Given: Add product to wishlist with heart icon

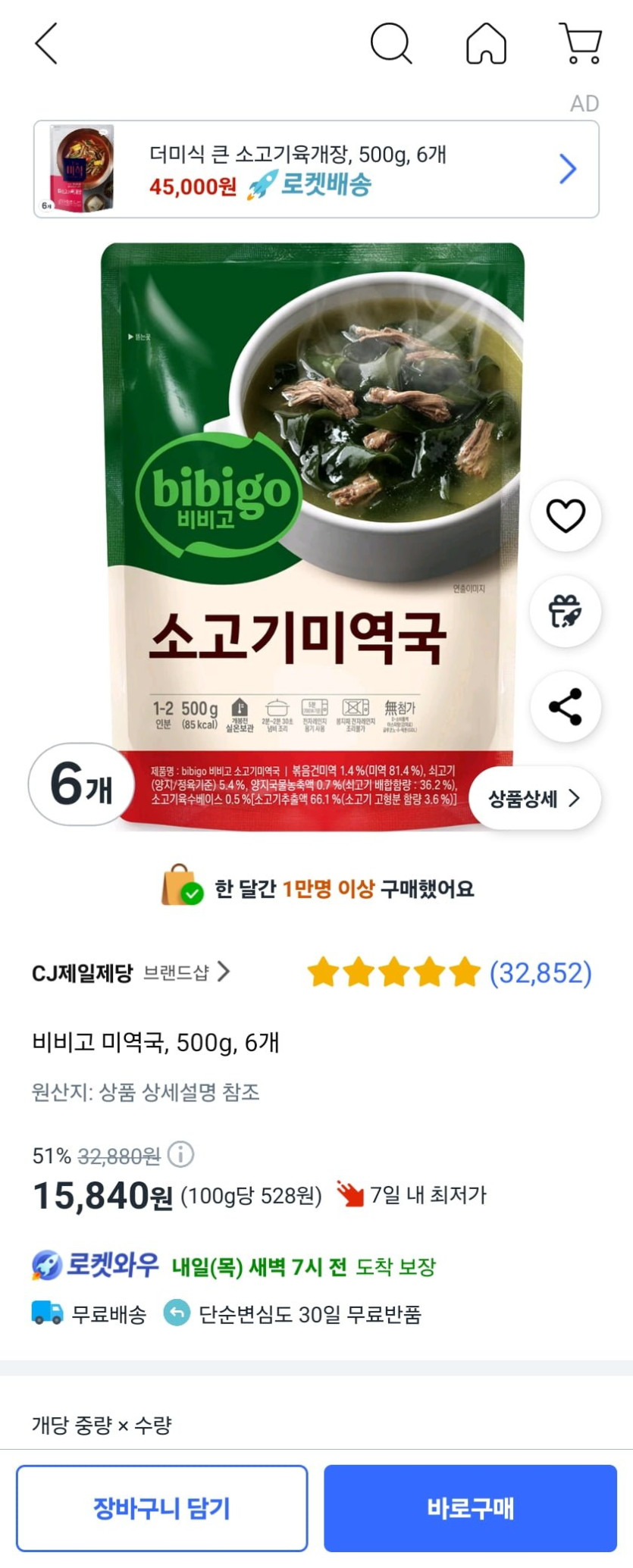Looking at the screenshot, I should pyautogui.click(x=566, y=516).
